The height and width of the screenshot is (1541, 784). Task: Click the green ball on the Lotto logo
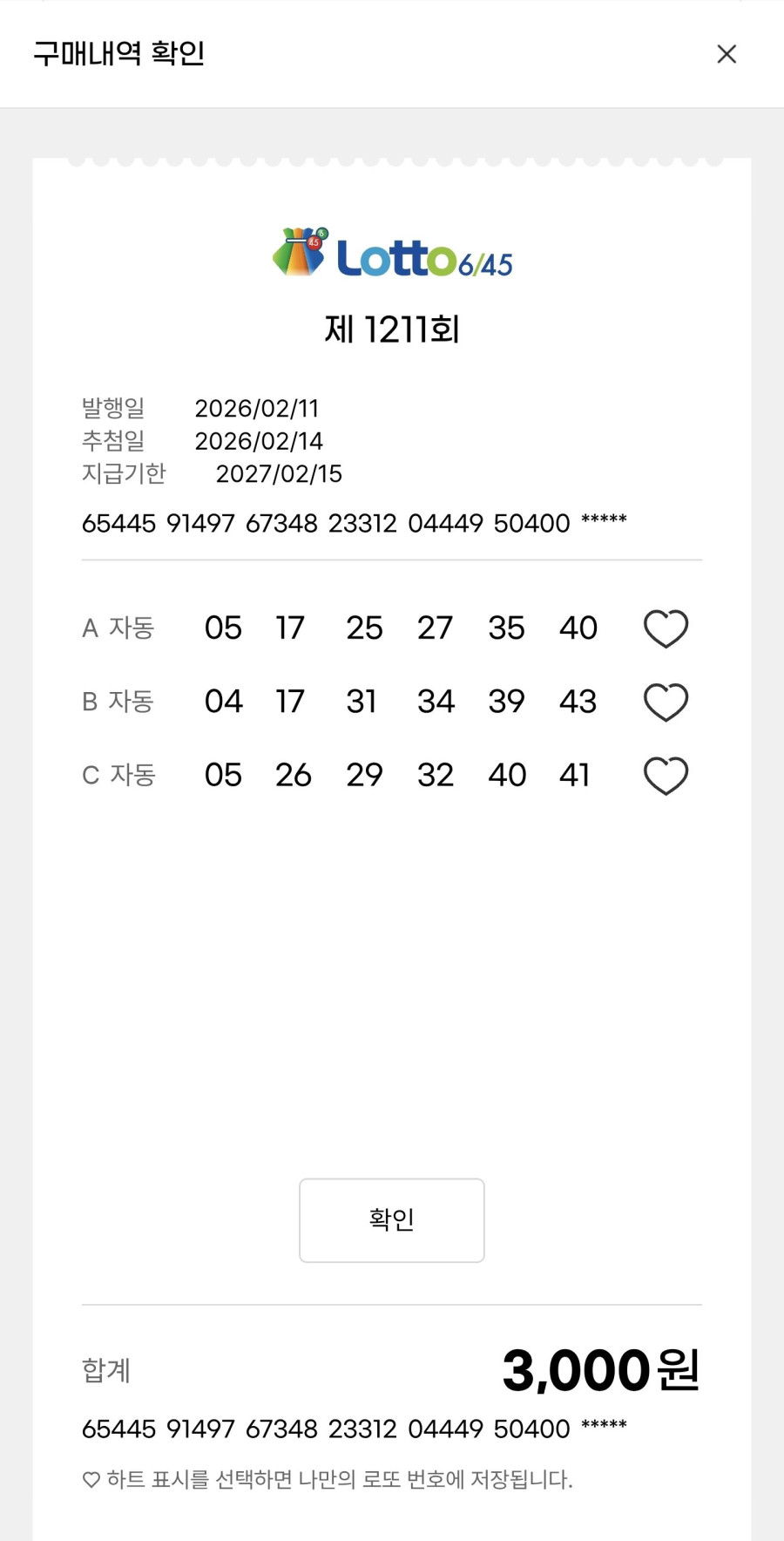pyautogui.click(x=321, y=232)
